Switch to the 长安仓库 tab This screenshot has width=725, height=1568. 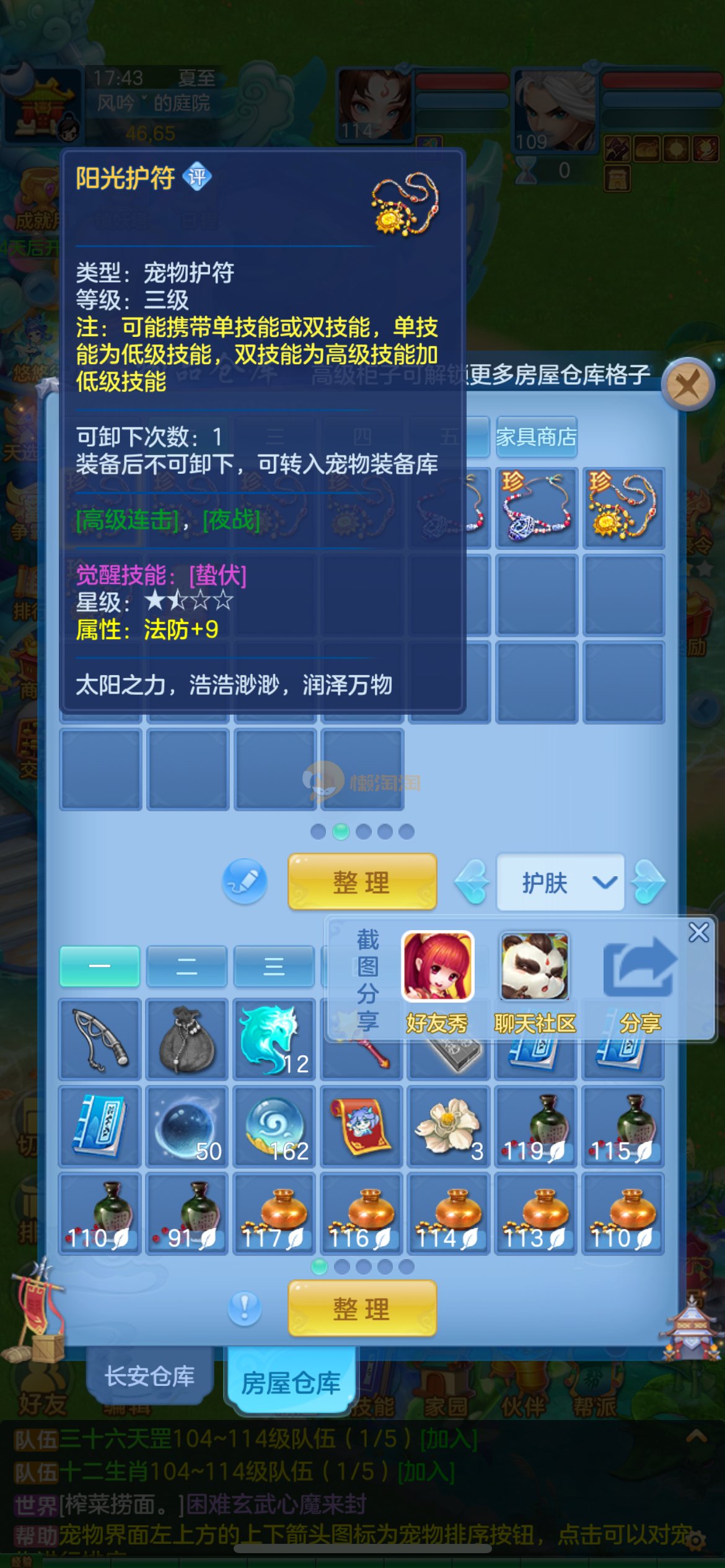tap(149, 1376)
